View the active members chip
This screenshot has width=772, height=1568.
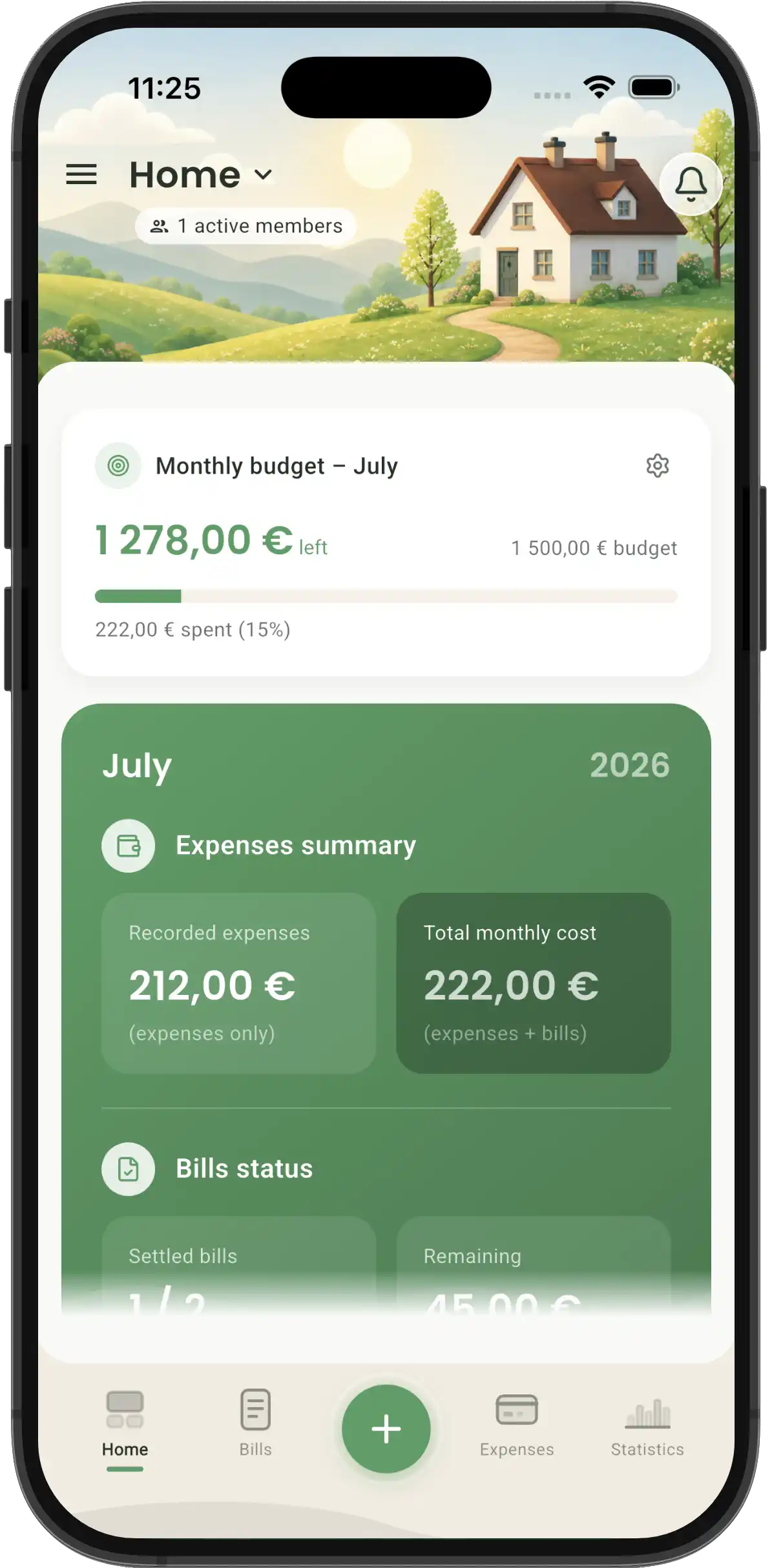(x=245, y=226)
